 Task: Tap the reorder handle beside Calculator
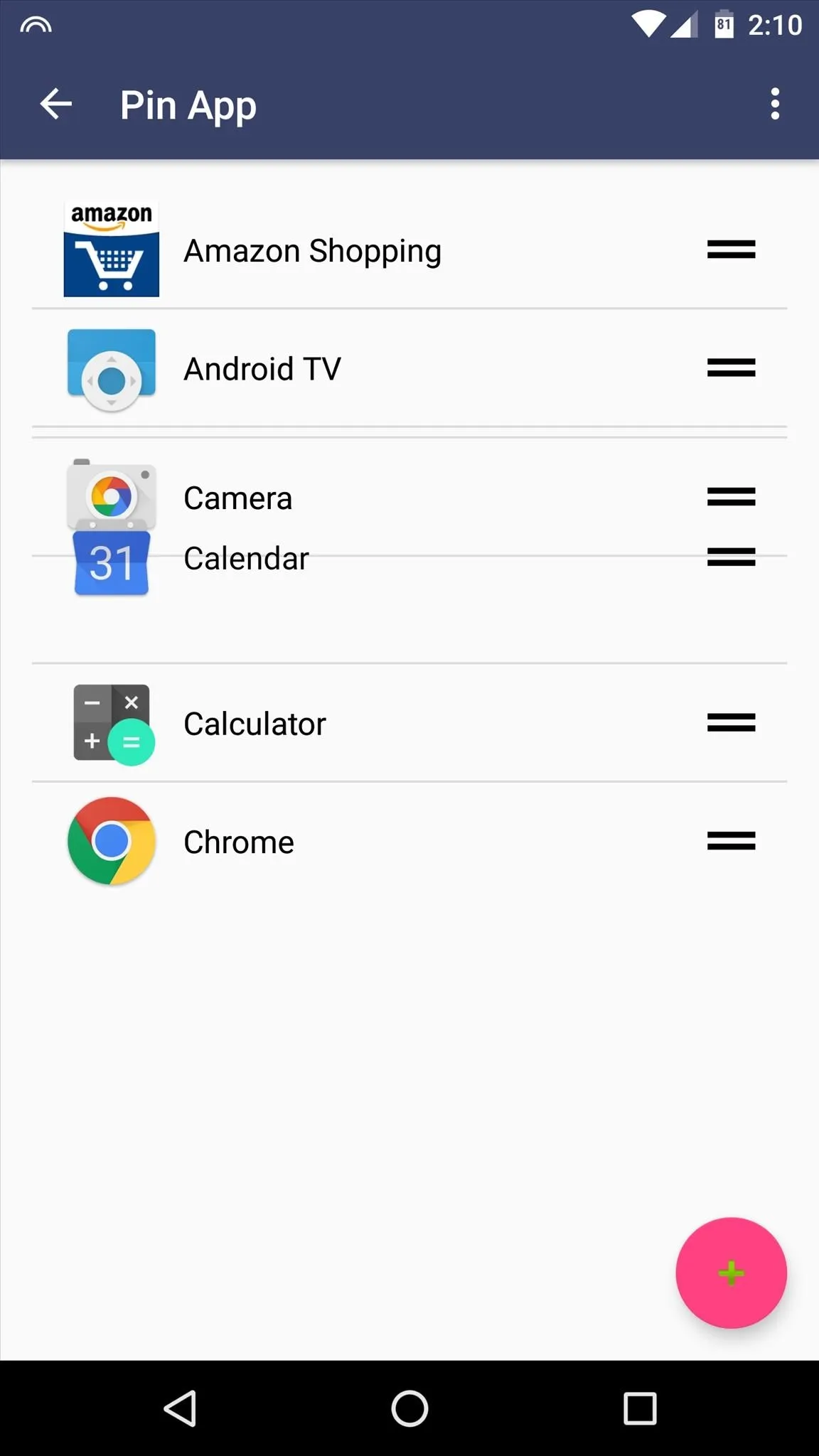point(731,722)
